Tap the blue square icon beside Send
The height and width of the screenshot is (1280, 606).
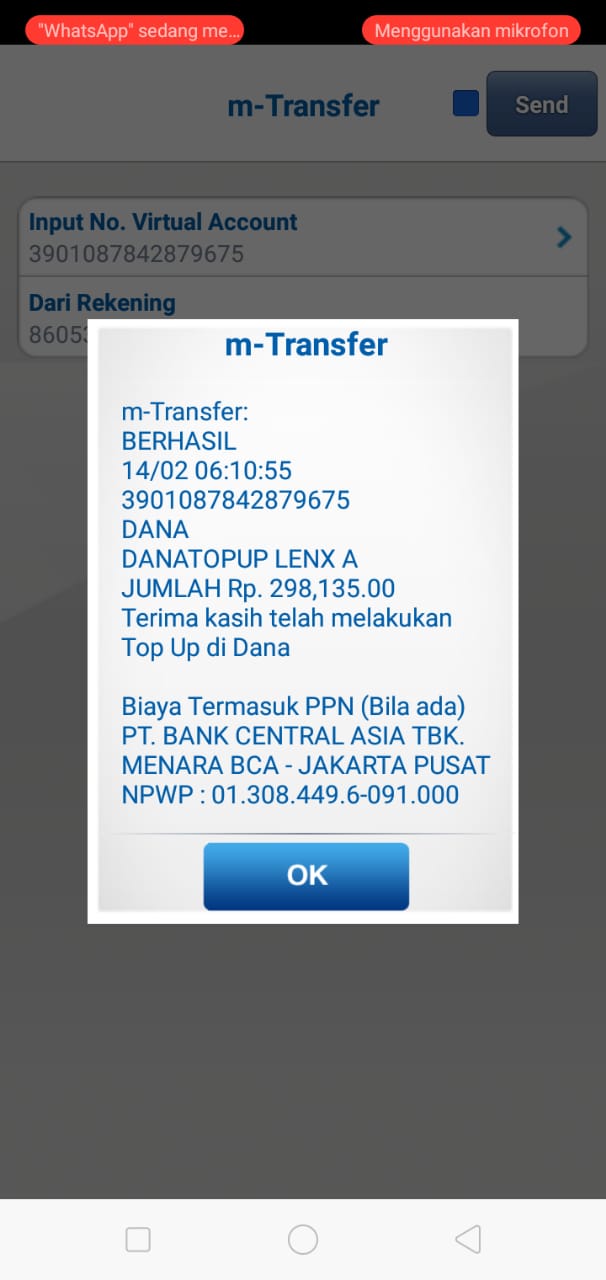tap(466, 104)
